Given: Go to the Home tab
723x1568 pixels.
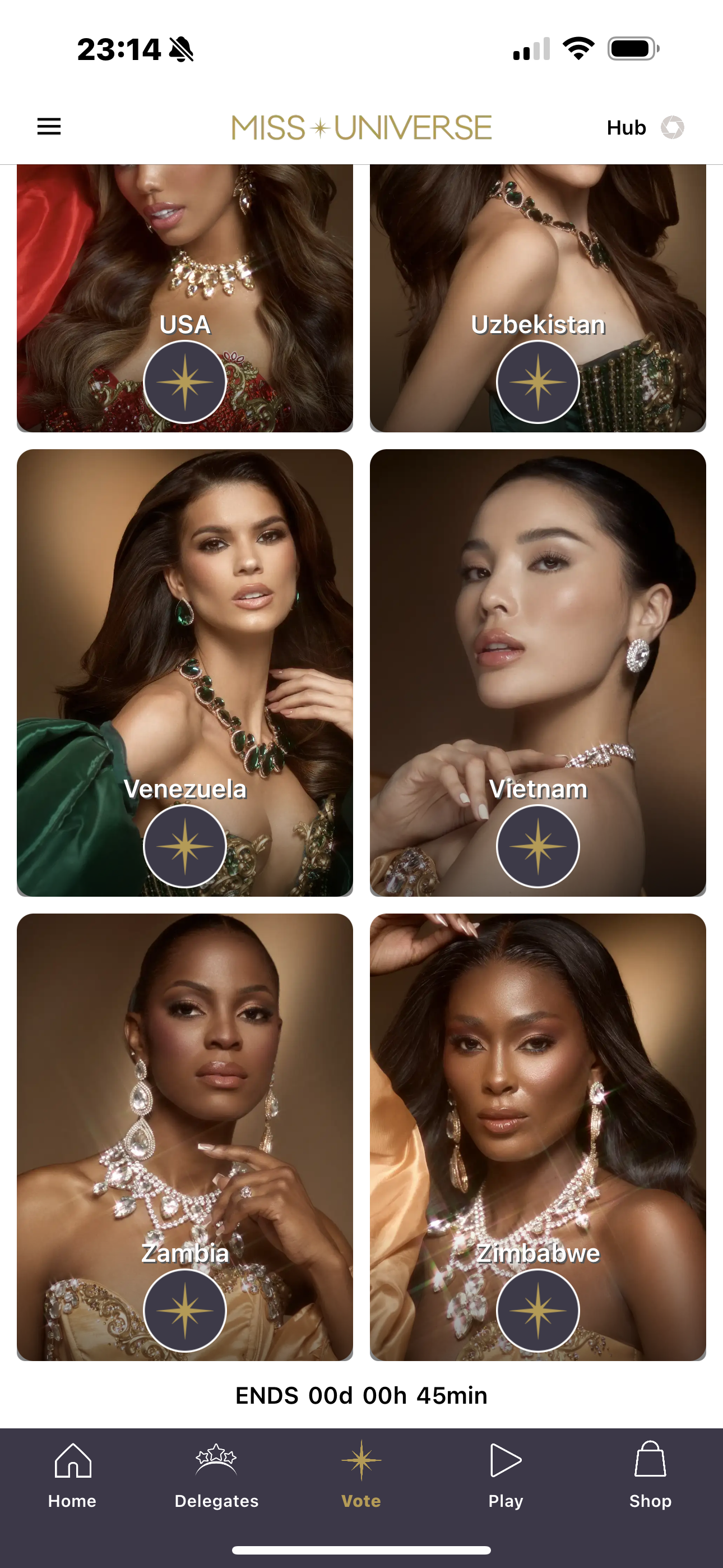Looking at the screenshot, I should point(72,1474).
